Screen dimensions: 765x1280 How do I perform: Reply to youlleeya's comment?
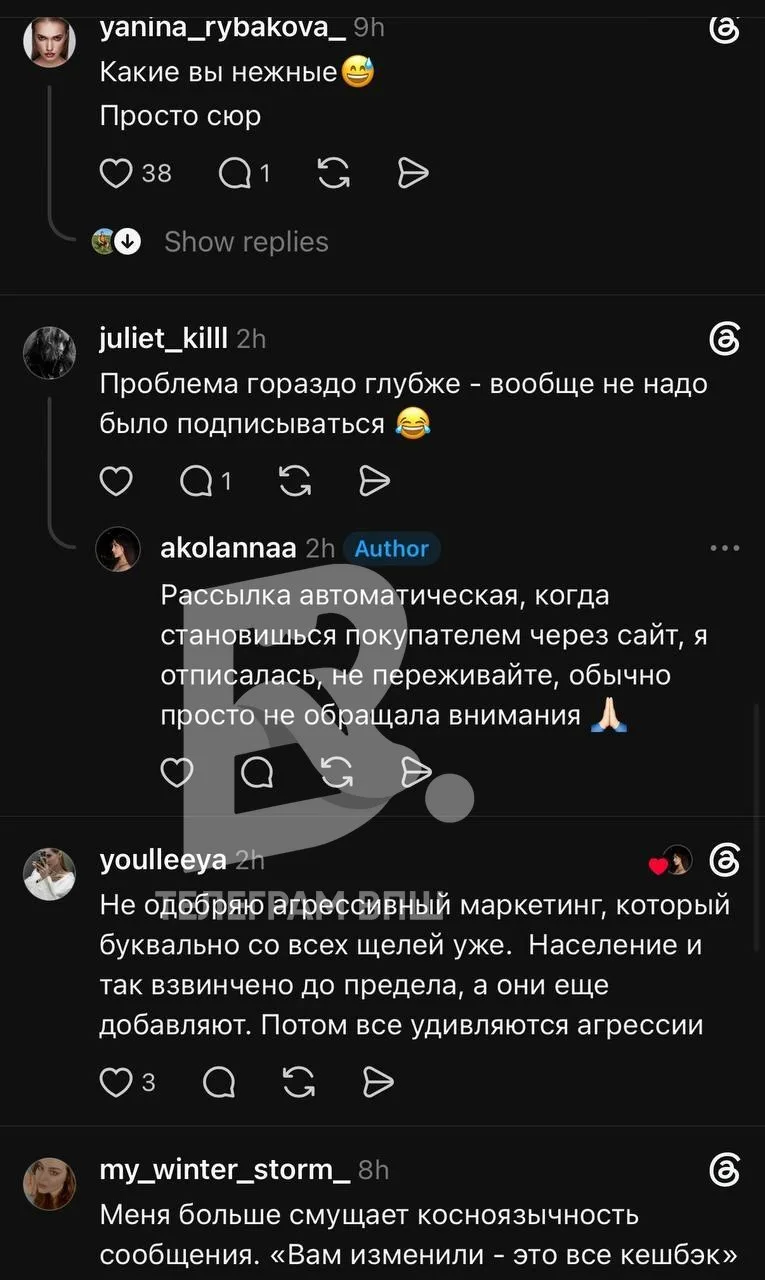click(219, 1081)
